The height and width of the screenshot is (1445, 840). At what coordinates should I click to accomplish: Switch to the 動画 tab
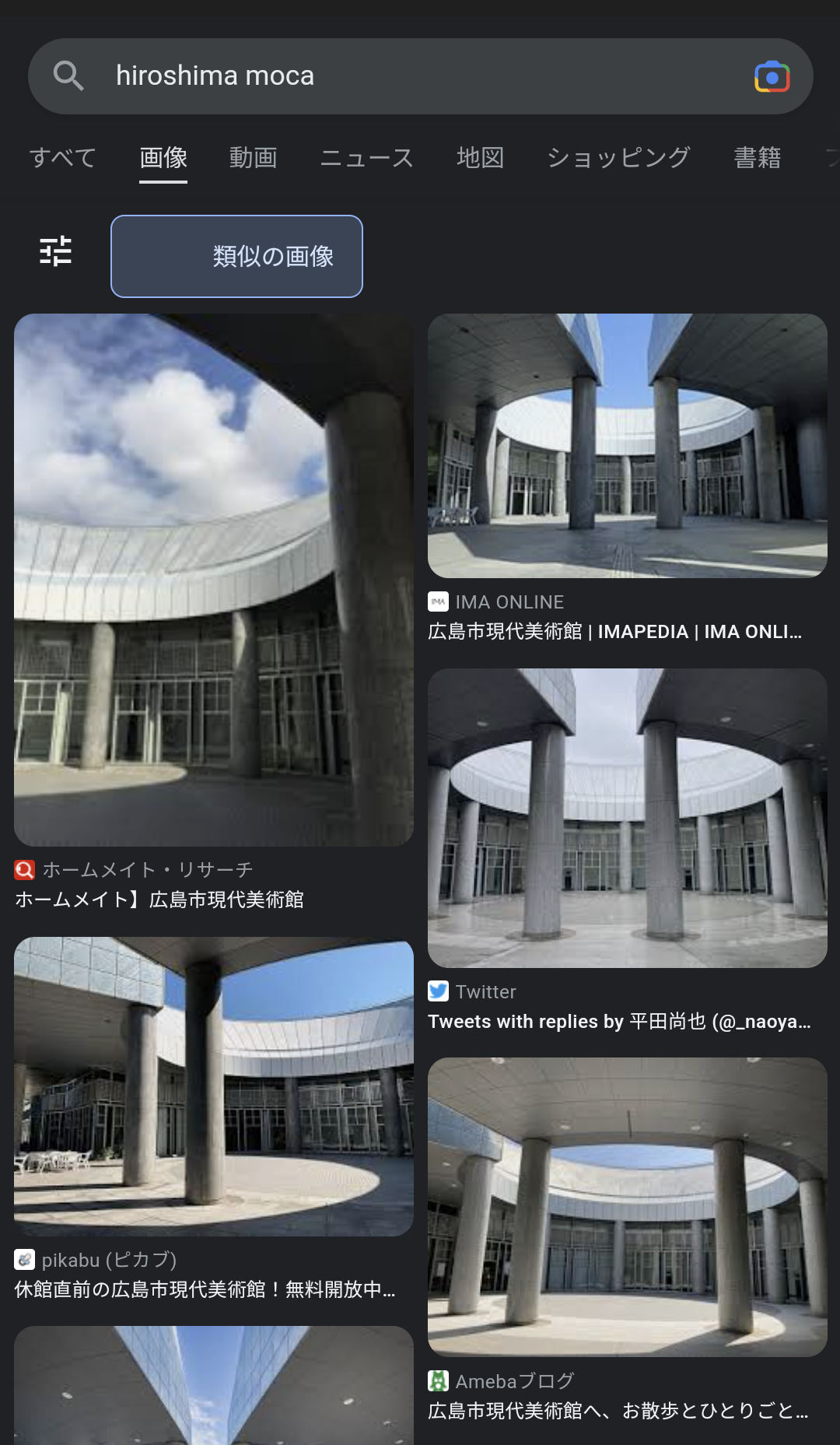point(254,158)
